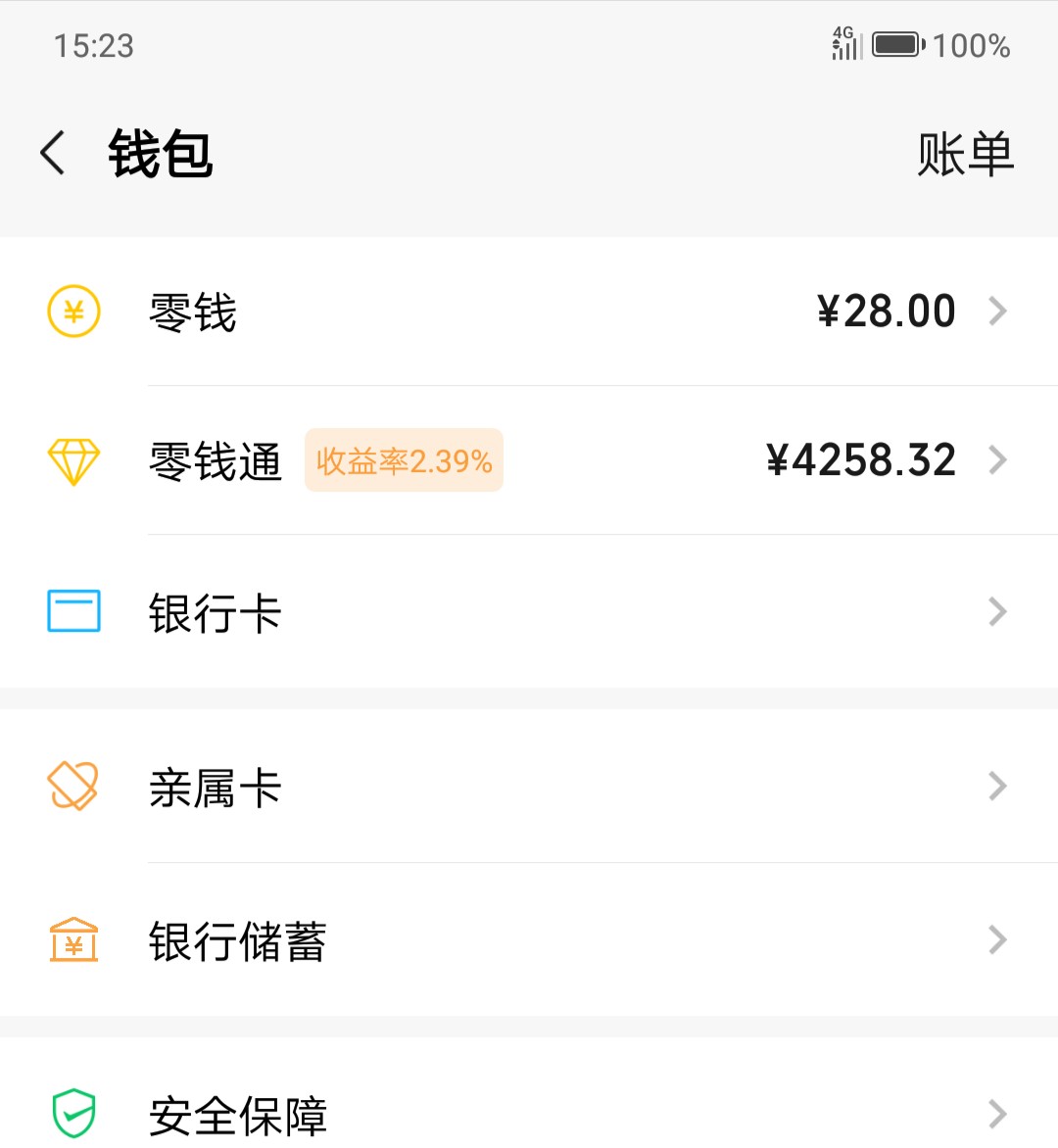Tap the orange 亲属卡 cards icon

click(73, 784)
